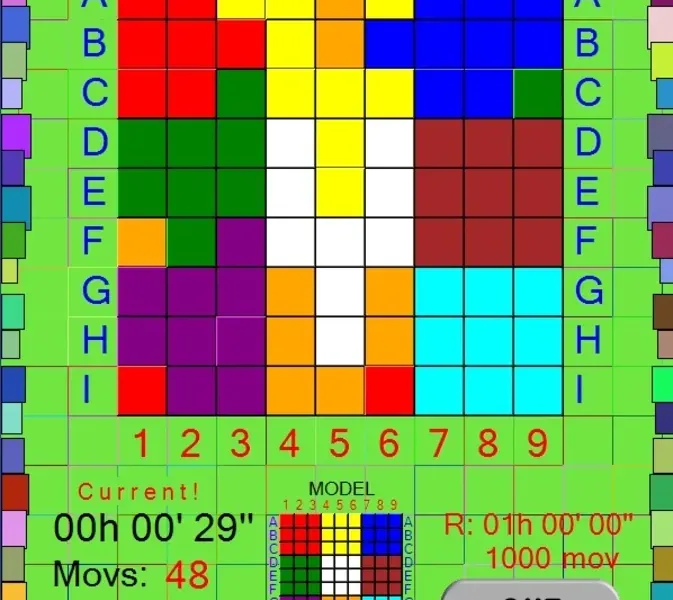
Task: Tap the left-side row letter F
Action: click(x=94, y=241)
